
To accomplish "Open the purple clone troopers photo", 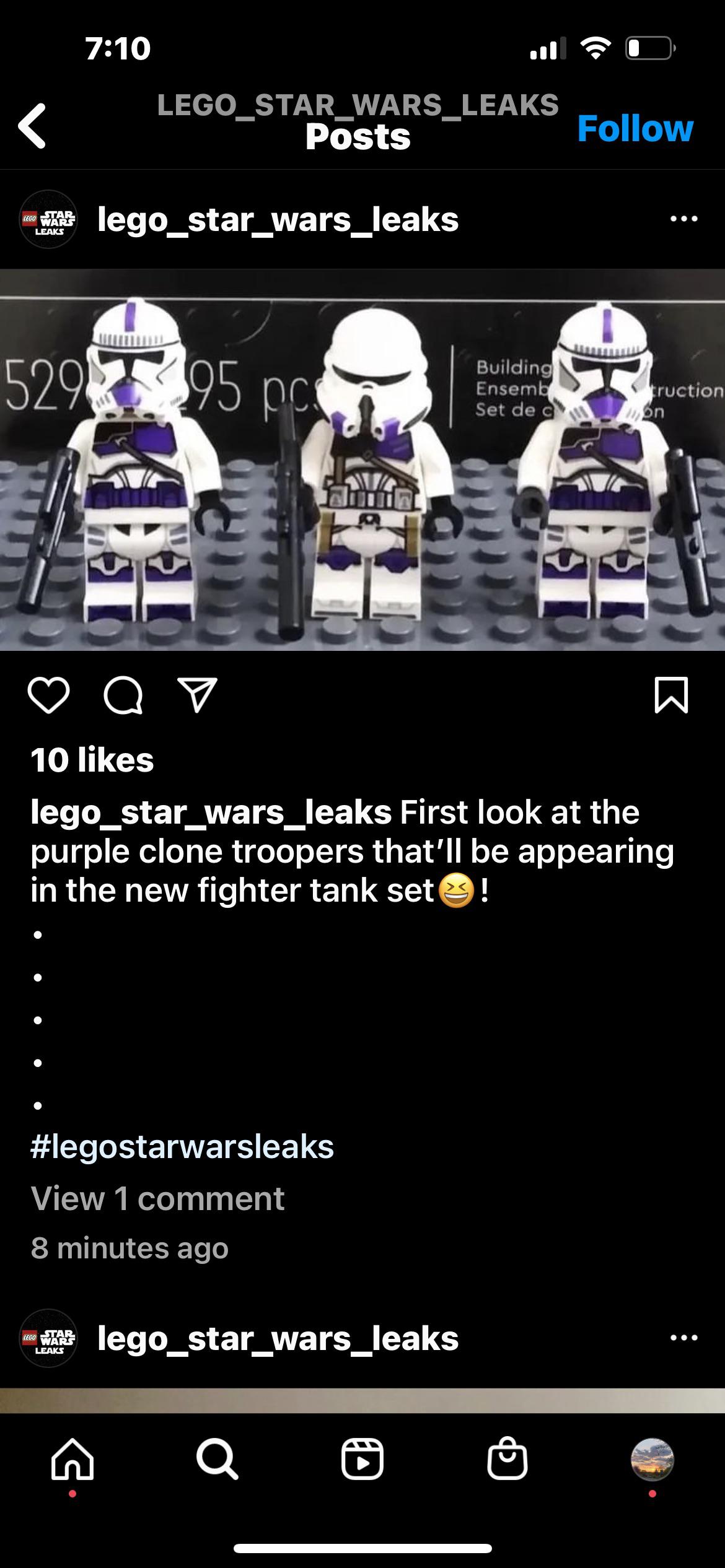I will point(362,460).
